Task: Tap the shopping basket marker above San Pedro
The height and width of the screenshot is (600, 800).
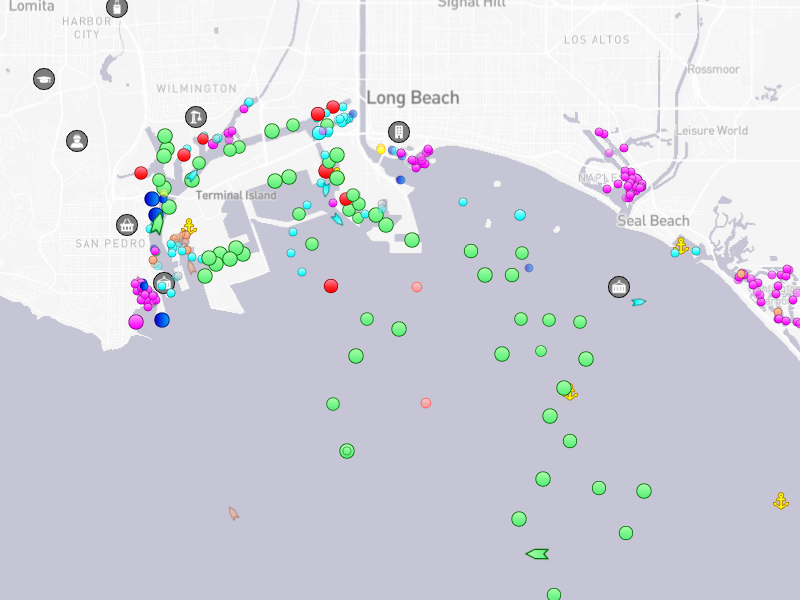Action: [127, 225]
